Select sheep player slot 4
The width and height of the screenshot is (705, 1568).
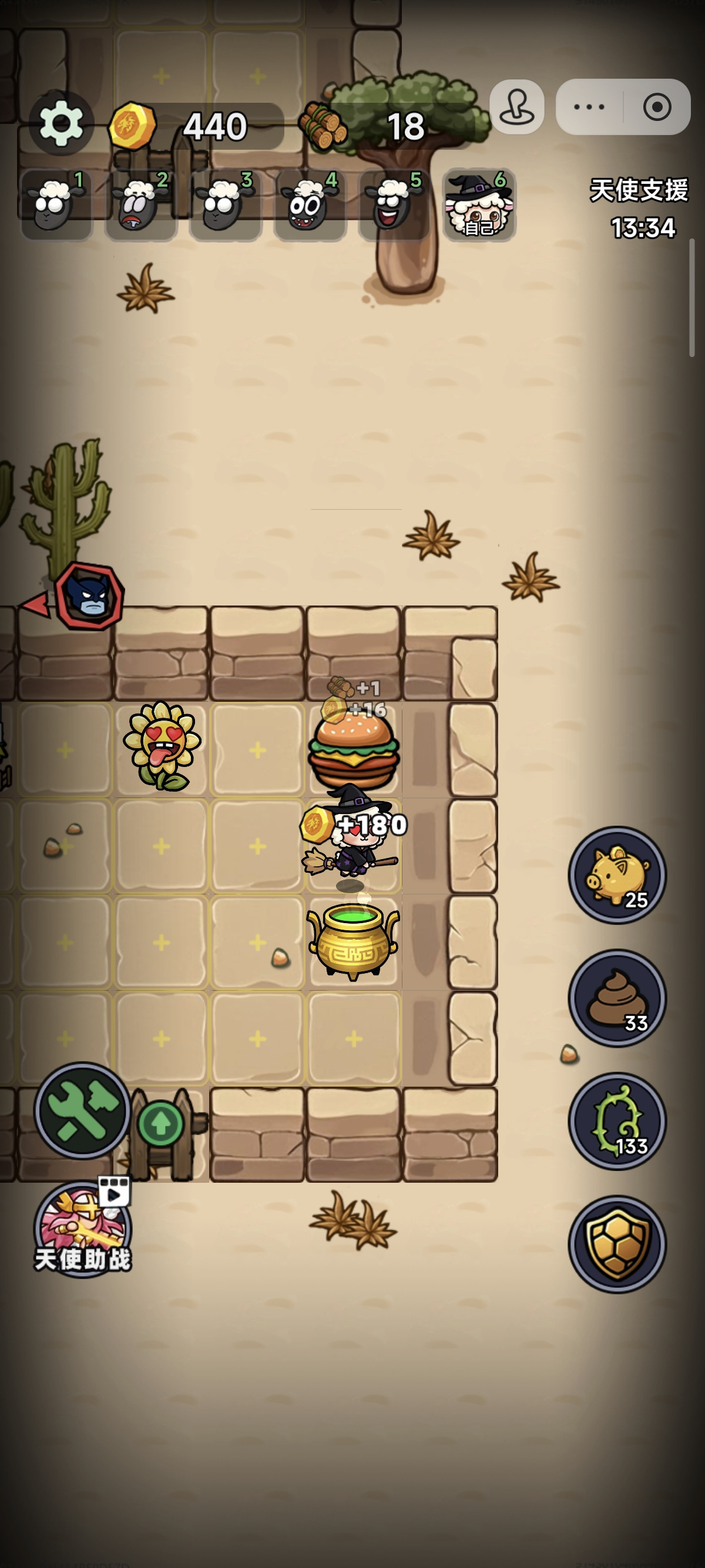pos(310,205)
